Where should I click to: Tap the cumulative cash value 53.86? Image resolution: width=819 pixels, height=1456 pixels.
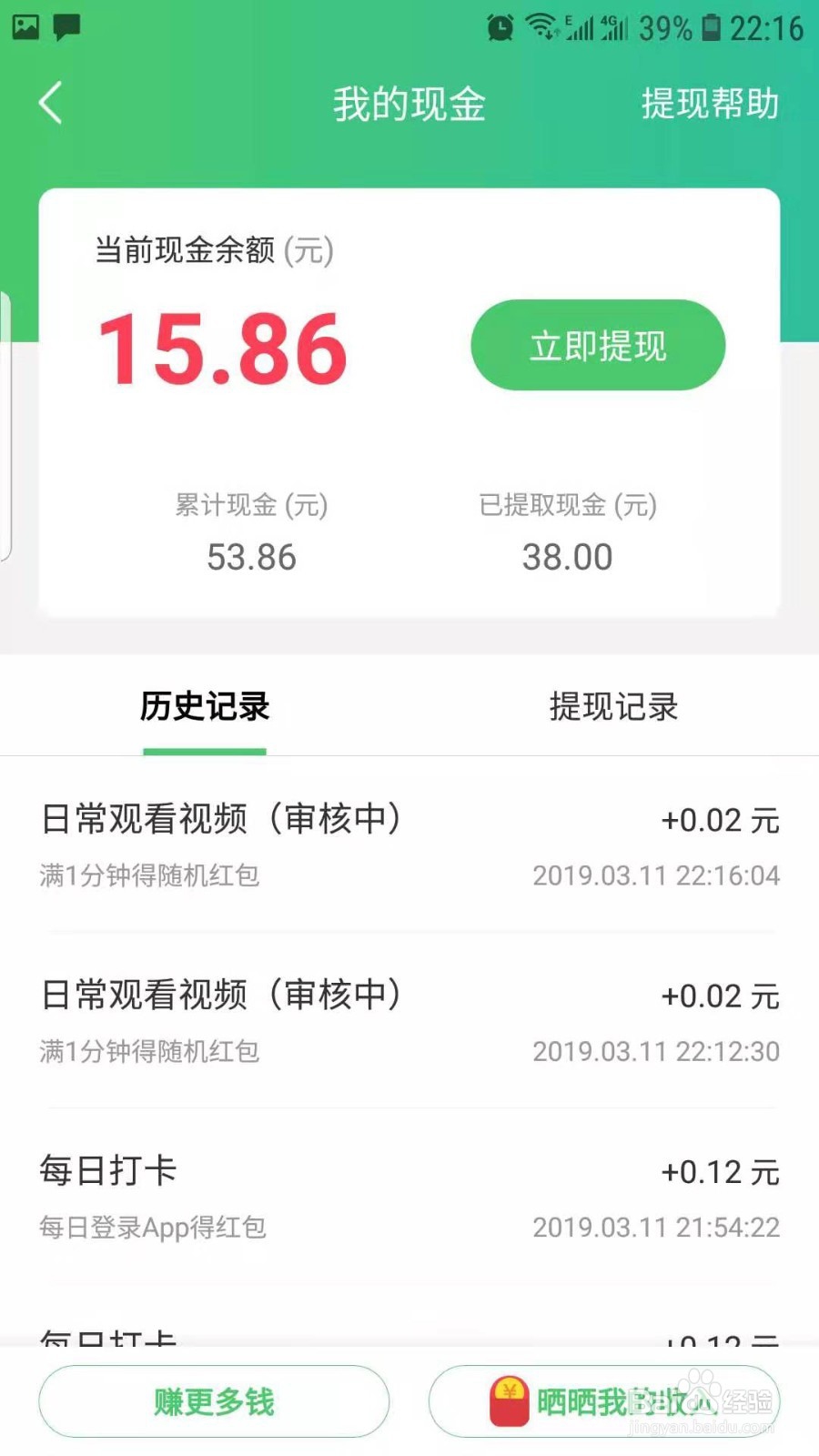[252, 557]
